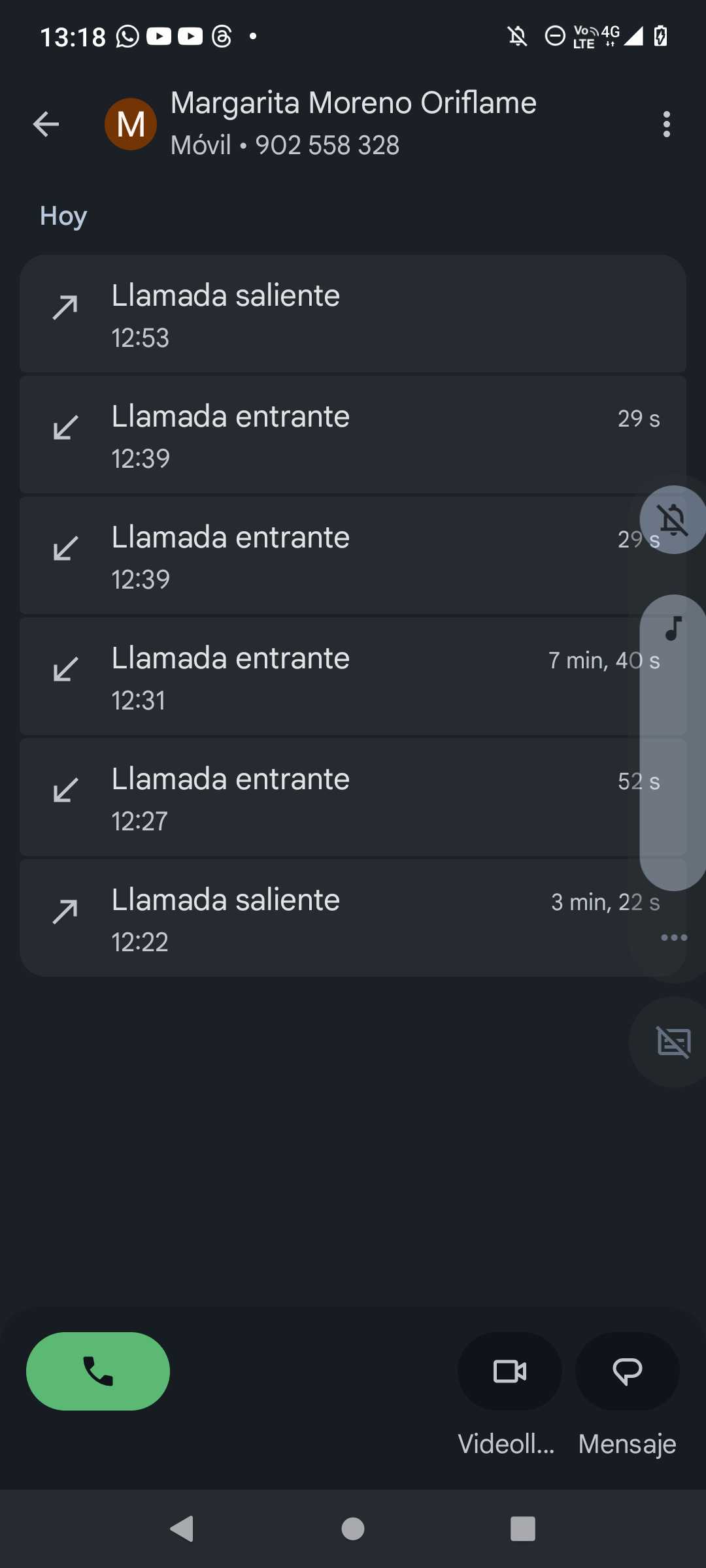Toggle live captions in volume panel
This screenshot has width=706, height=1568.
tap(673, 1041)
